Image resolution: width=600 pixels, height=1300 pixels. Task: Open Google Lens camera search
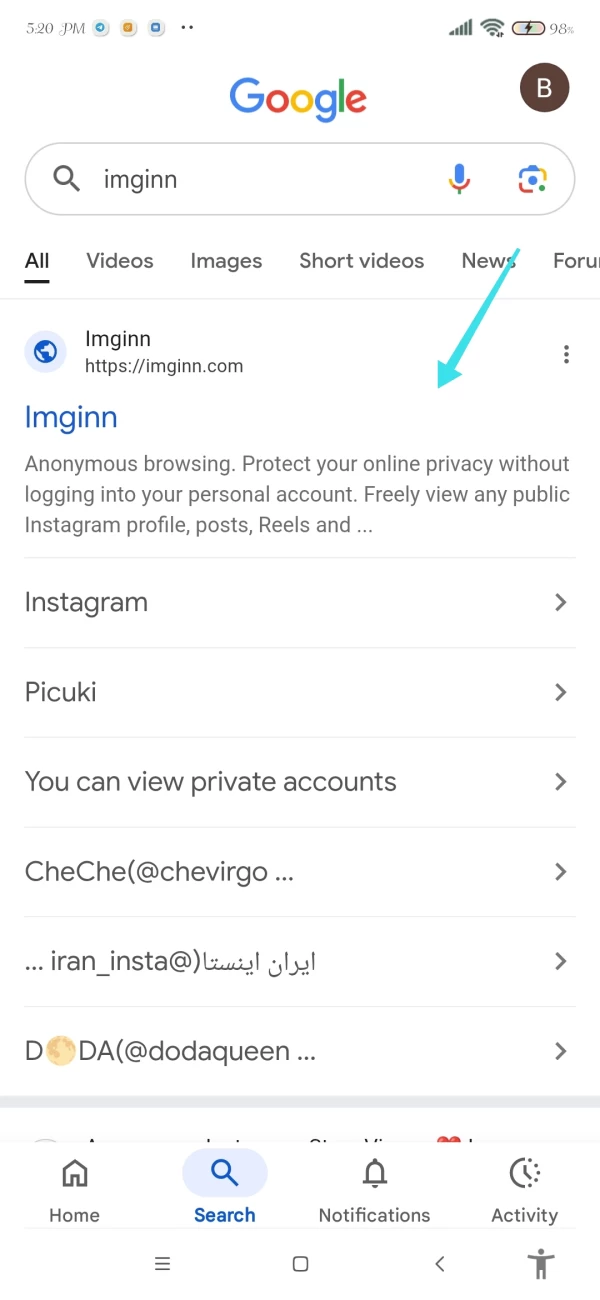point(533,180)
